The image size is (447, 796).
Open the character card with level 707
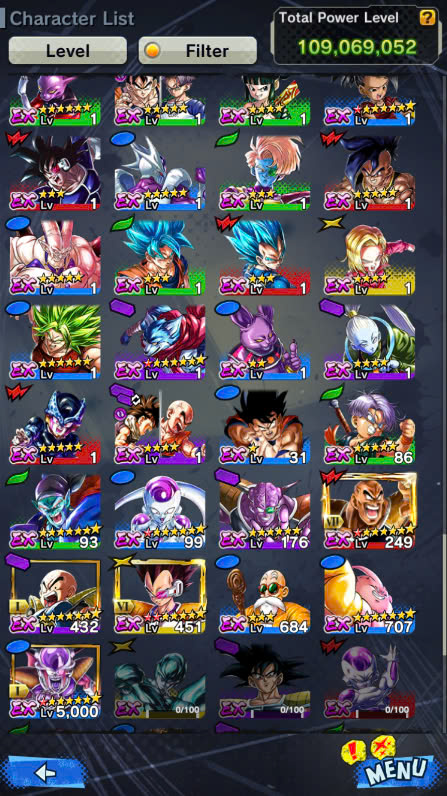369,596
